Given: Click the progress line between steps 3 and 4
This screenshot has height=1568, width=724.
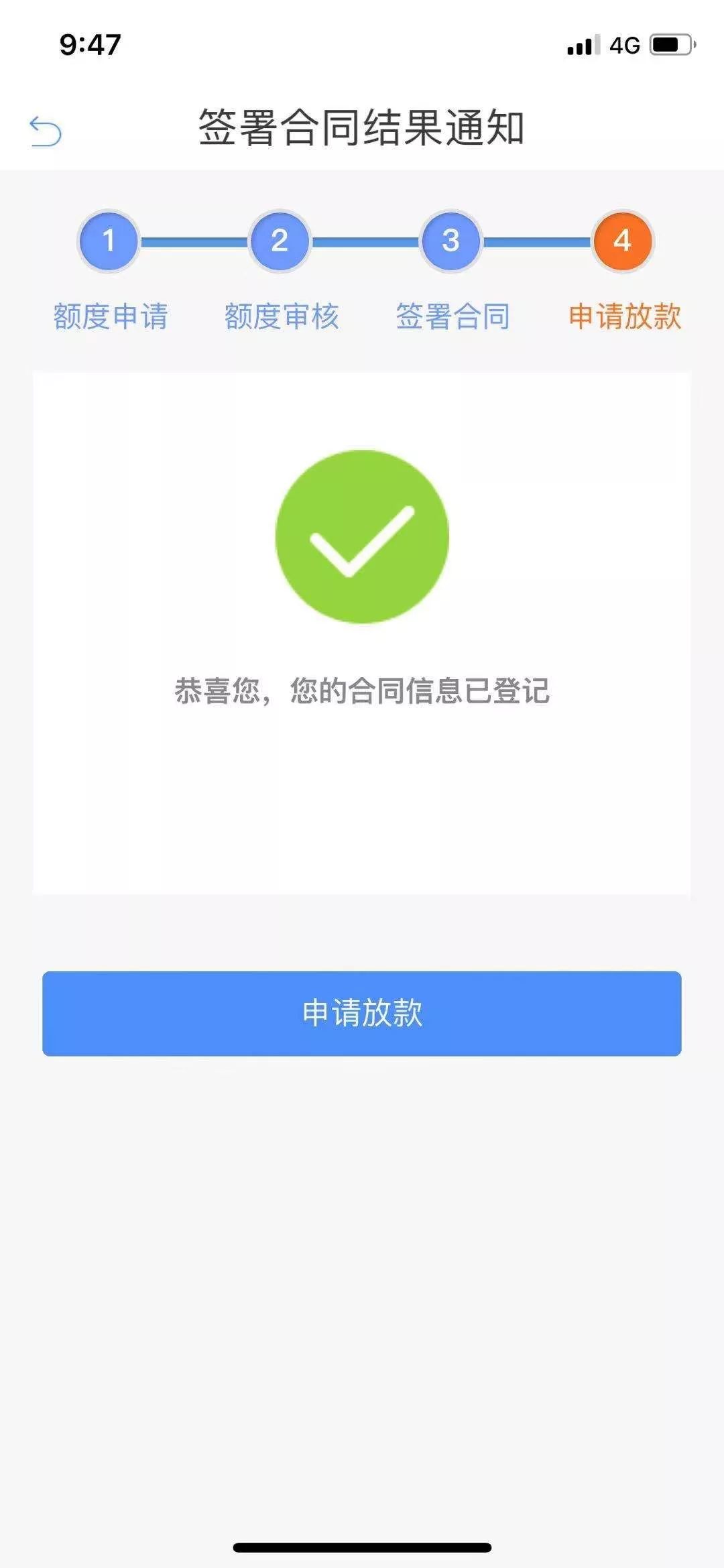Looking at the screenshot, I should click(x=536, y=243).
